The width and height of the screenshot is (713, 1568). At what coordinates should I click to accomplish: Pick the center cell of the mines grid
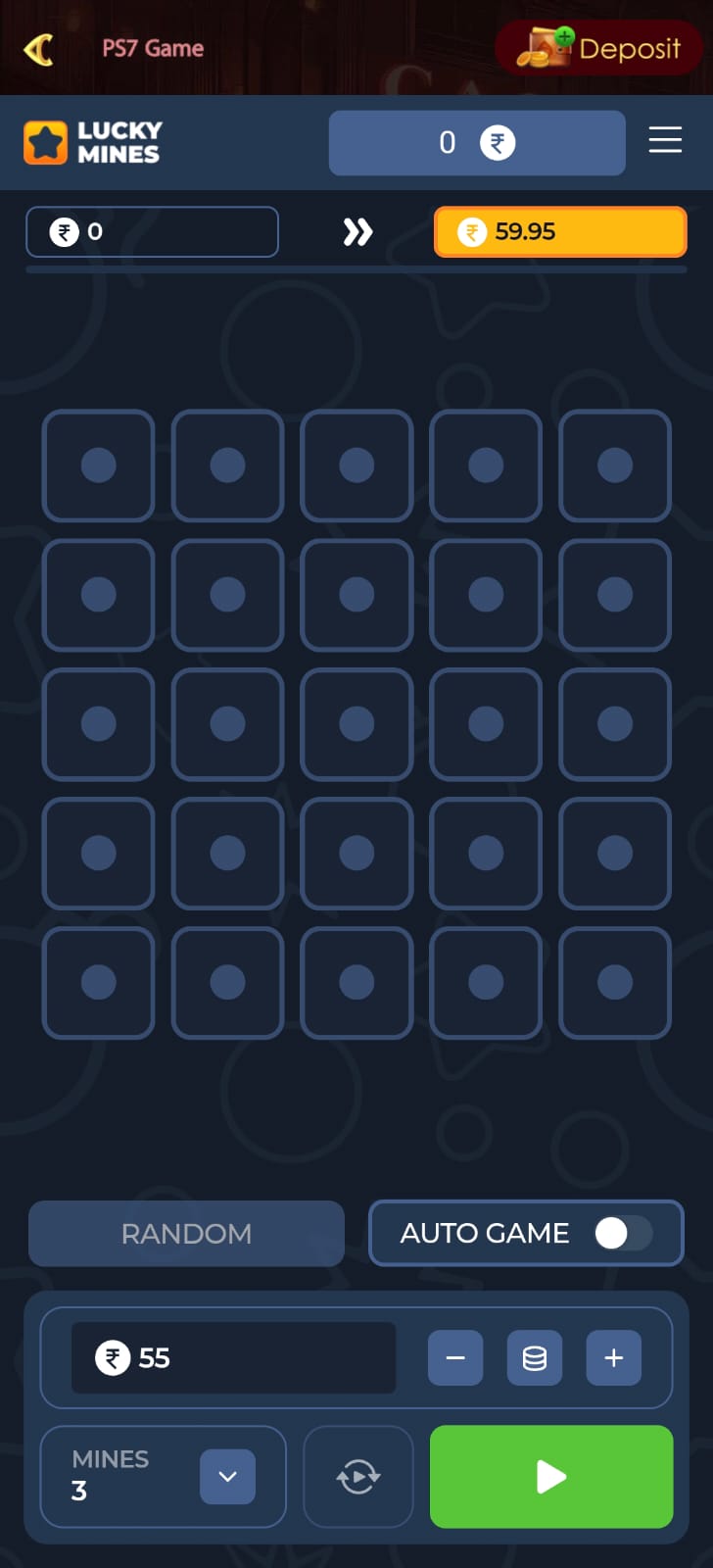click(356, 724)
